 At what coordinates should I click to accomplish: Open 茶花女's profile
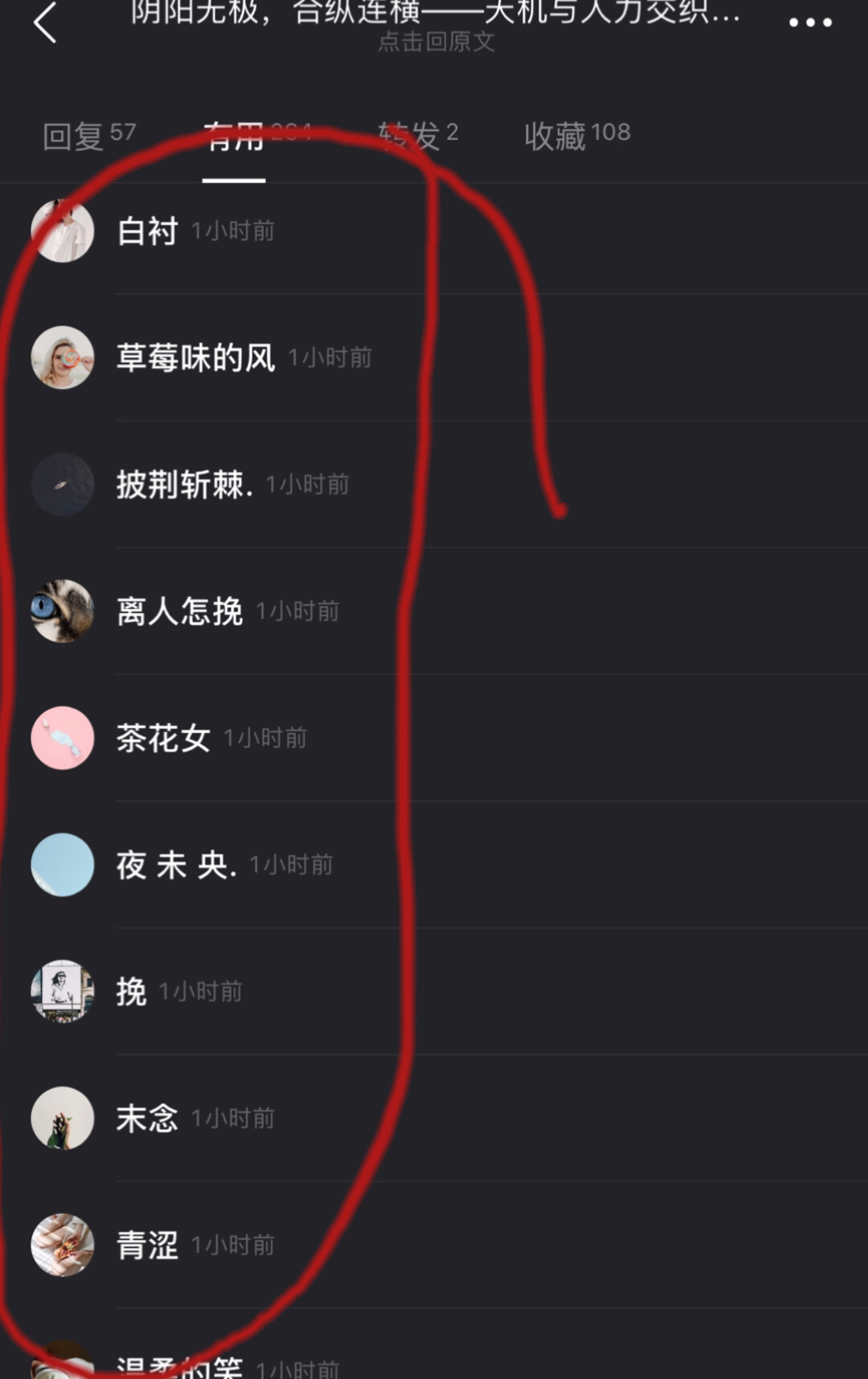click(x=163, y=738)
